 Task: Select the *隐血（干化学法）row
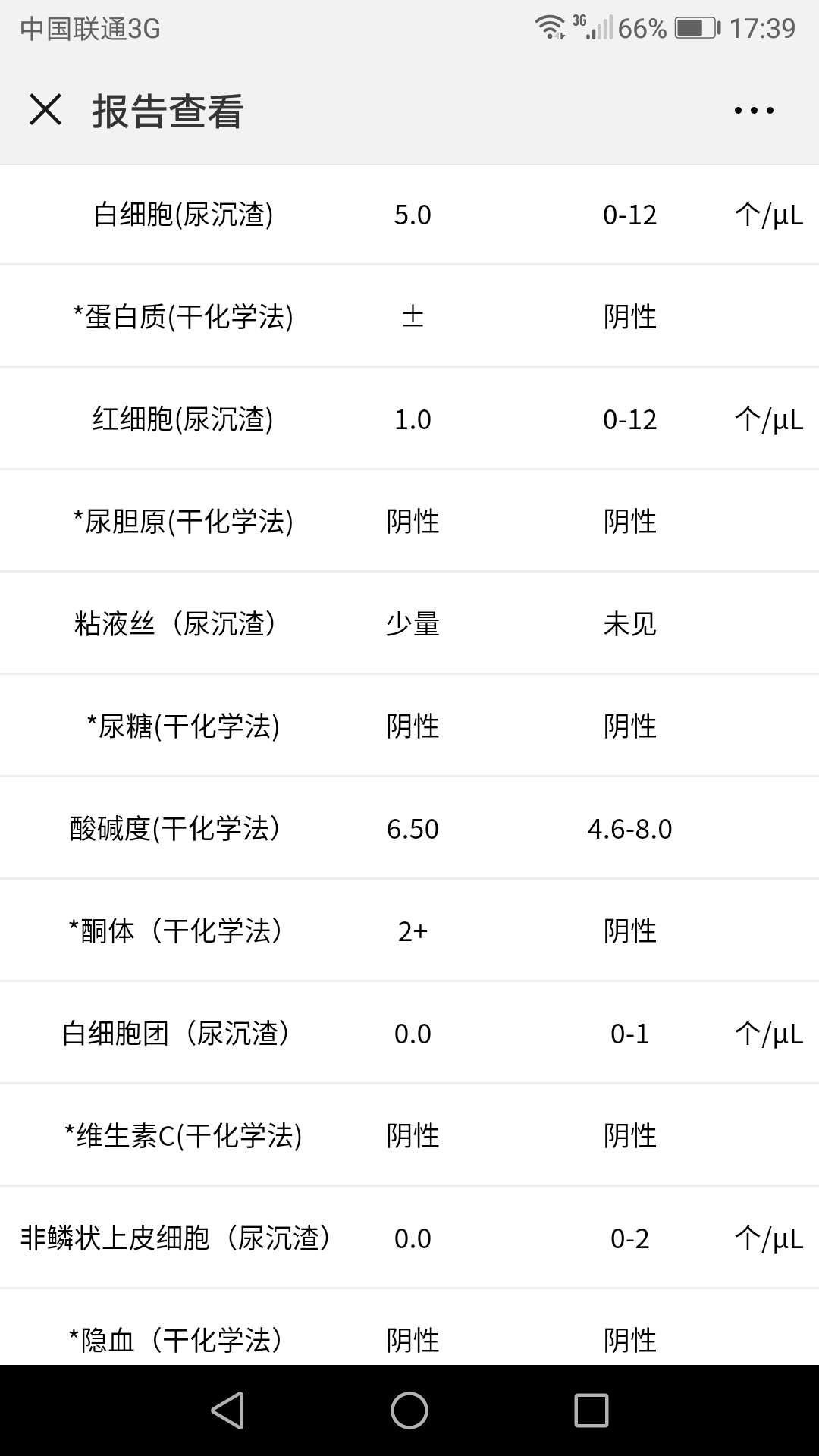pyautogui.click(x=409, y=1341)
